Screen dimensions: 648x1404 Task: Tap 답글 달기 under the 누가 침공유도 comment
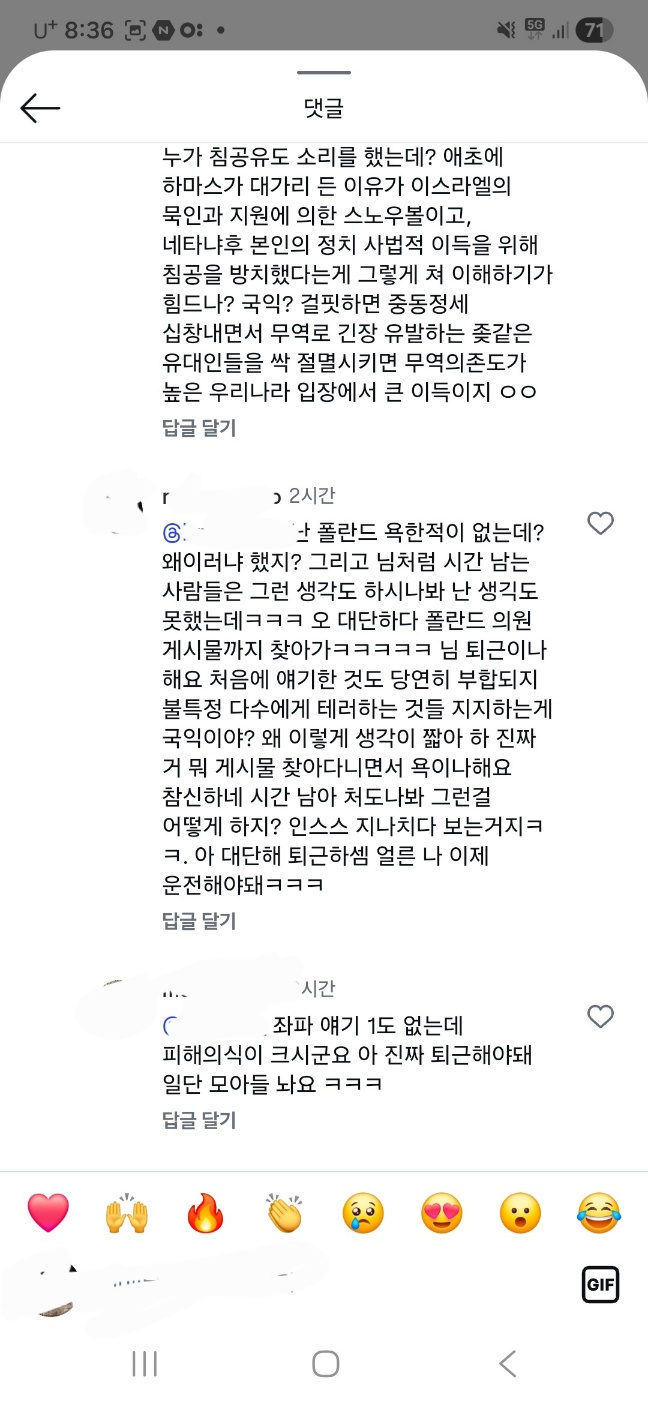[199, 428]
